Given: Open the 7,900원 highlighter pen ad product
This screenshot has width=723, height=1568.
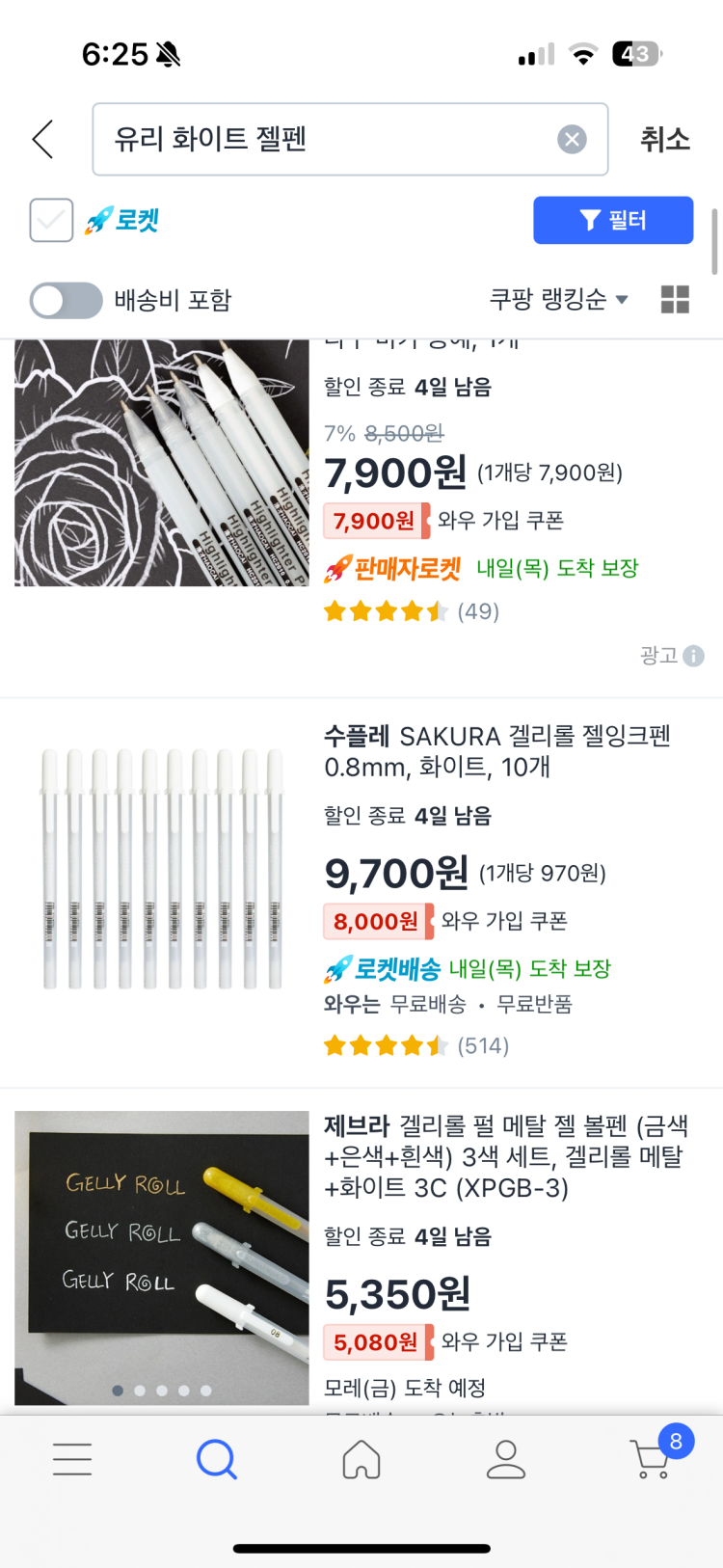Looking at the screenshot, I should click(162, 463).
